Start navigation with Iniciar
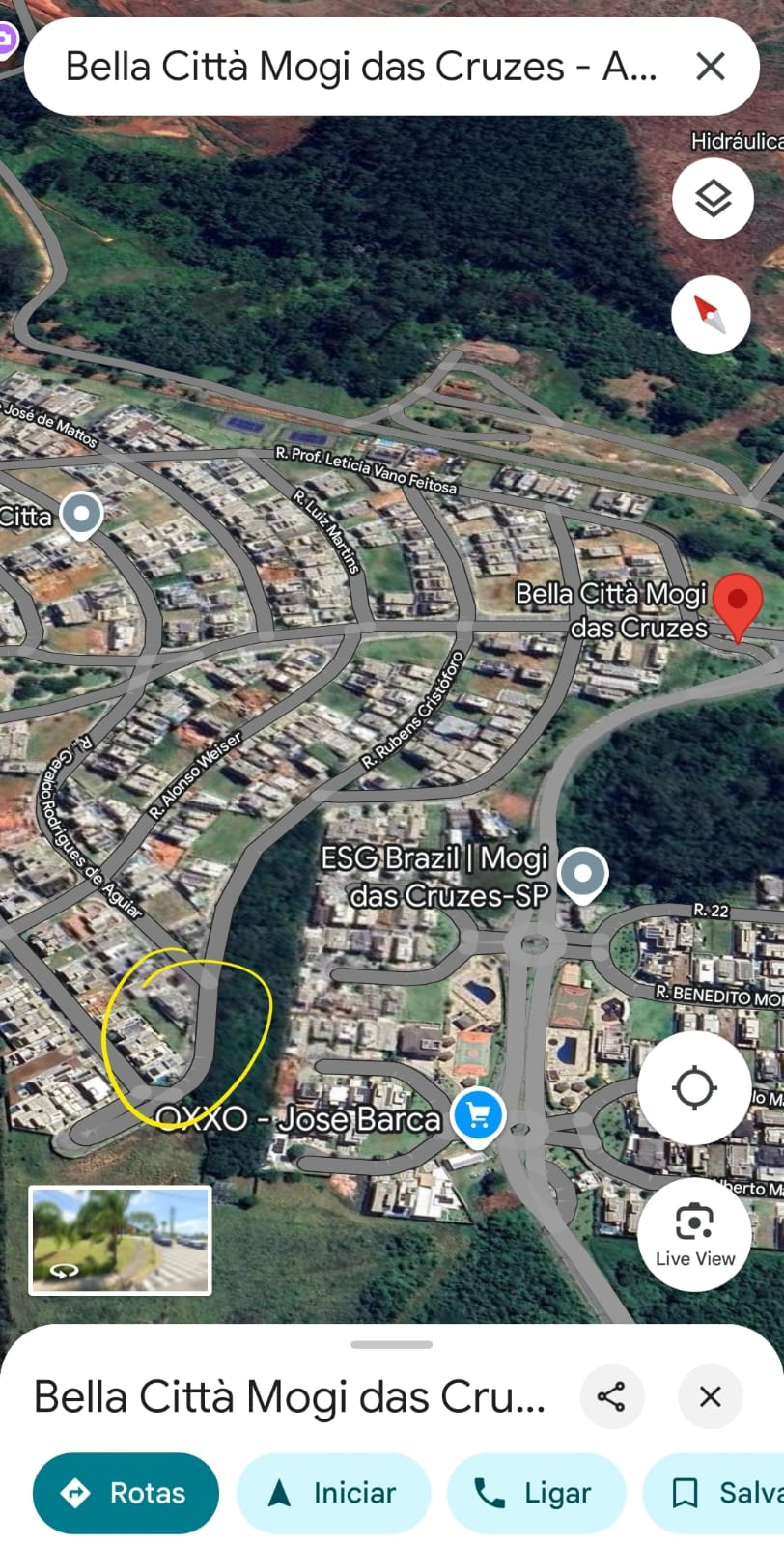Screen dimensions: 784x1545 click(x=333, y=1493)
